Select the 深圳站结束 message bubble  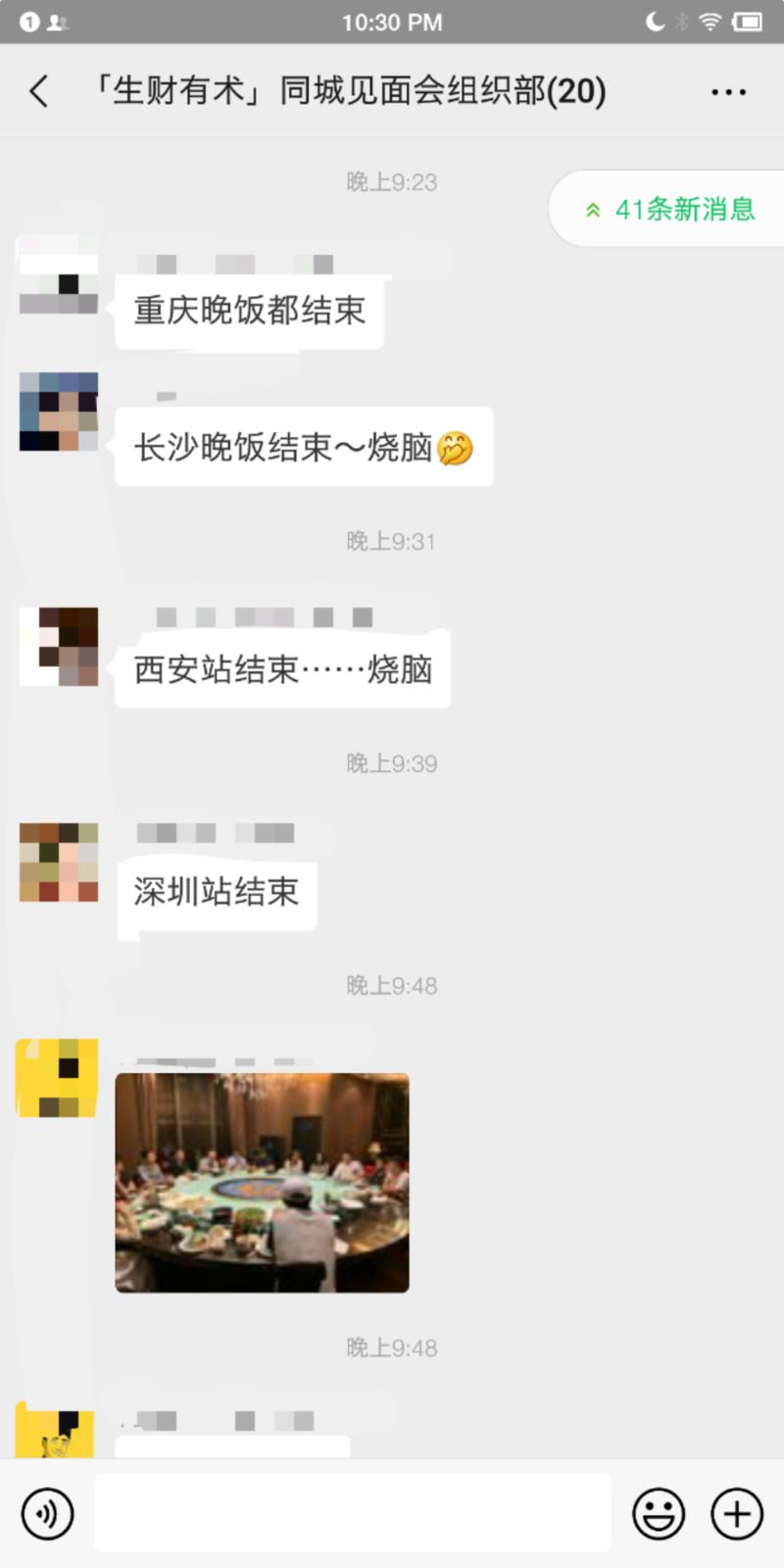217,893
